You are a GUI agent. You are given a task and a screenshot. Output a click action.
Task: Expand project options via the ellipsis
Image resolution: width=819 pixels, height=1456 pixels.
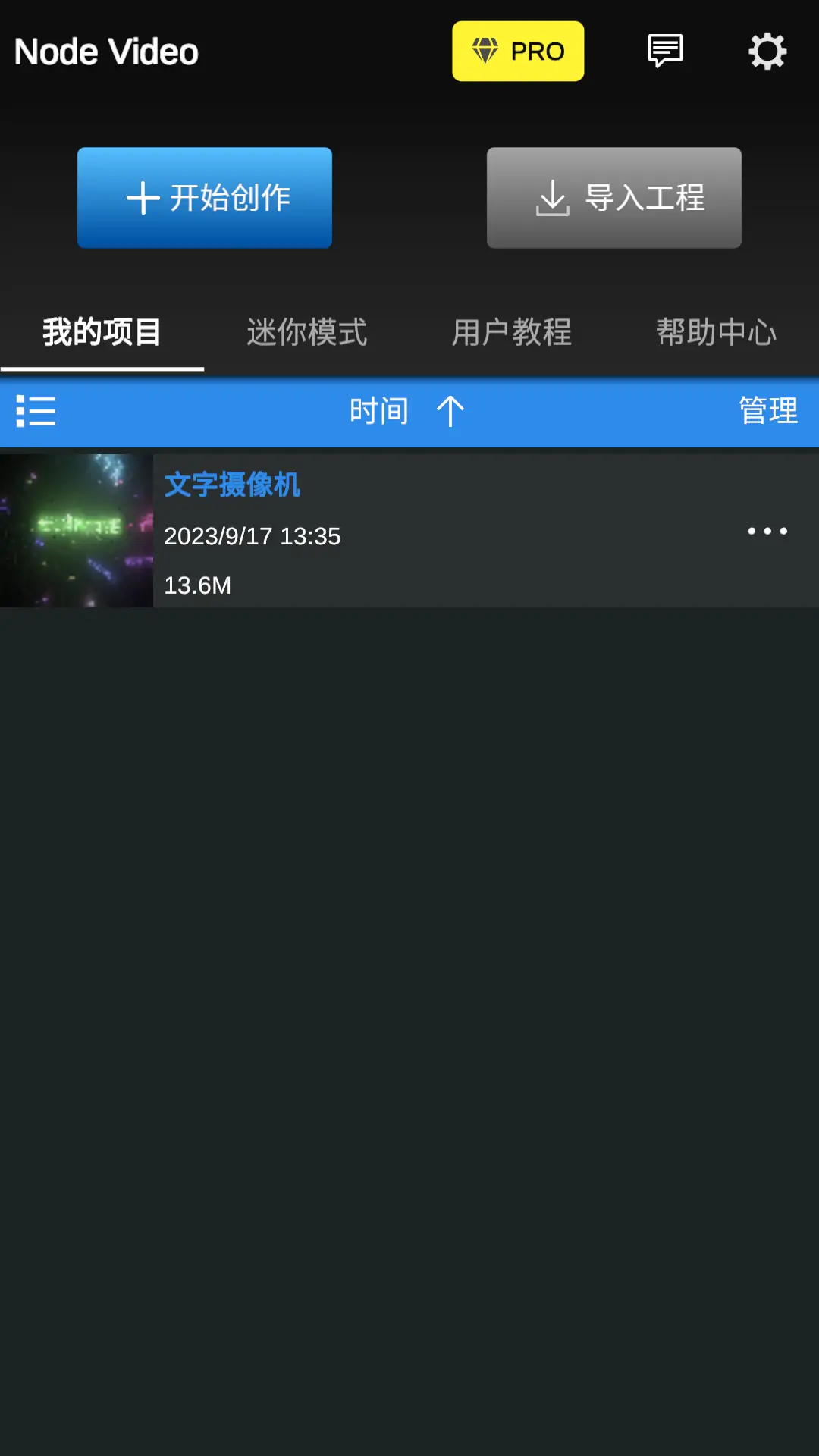[767, 531]
